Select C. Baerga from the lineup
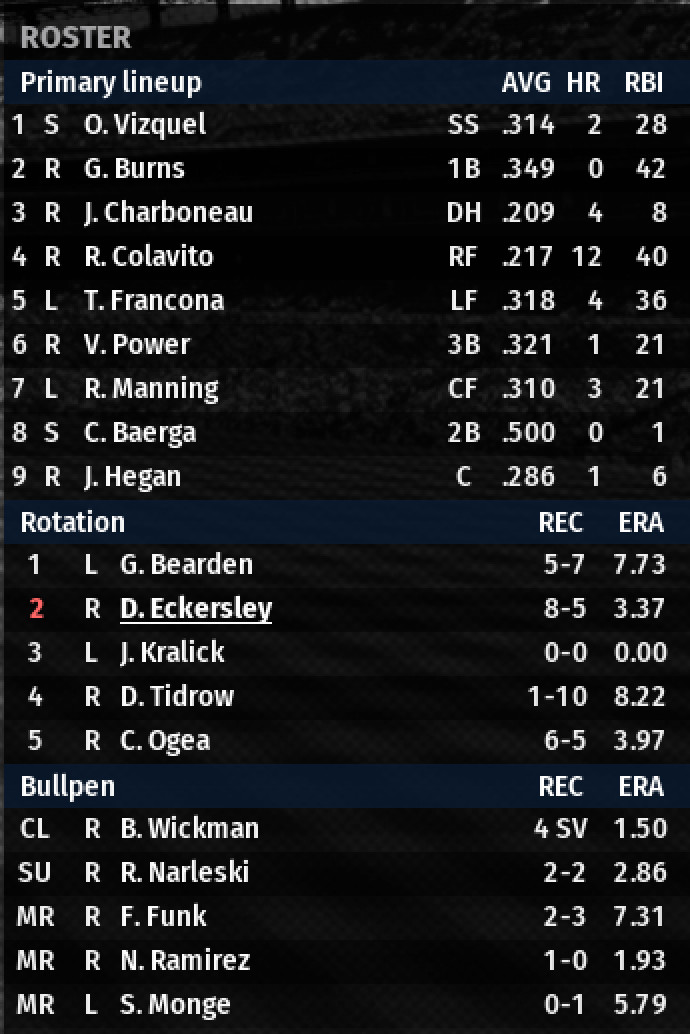690x1034 pixels. point(139,432)
